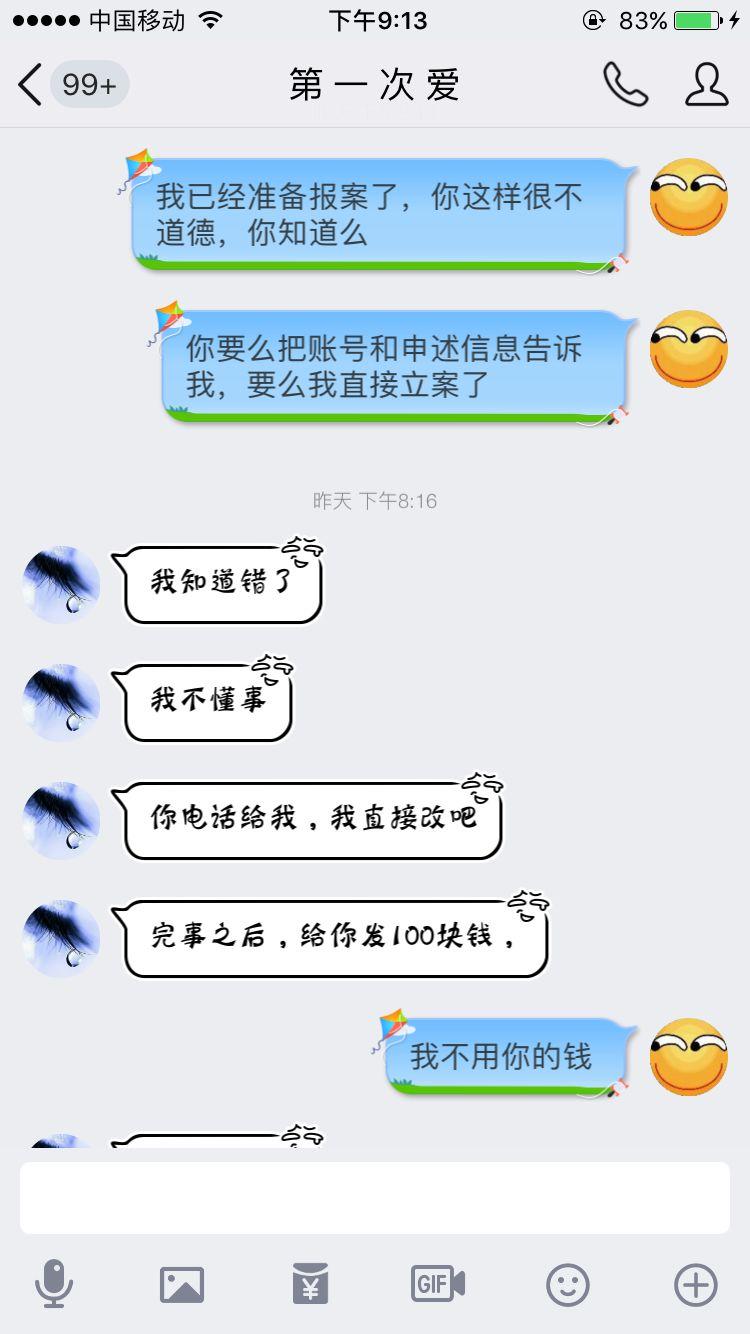The height and width of the screenshot is (1334, 750).
Task: Open contact profile via person icon
Action: 706,86
